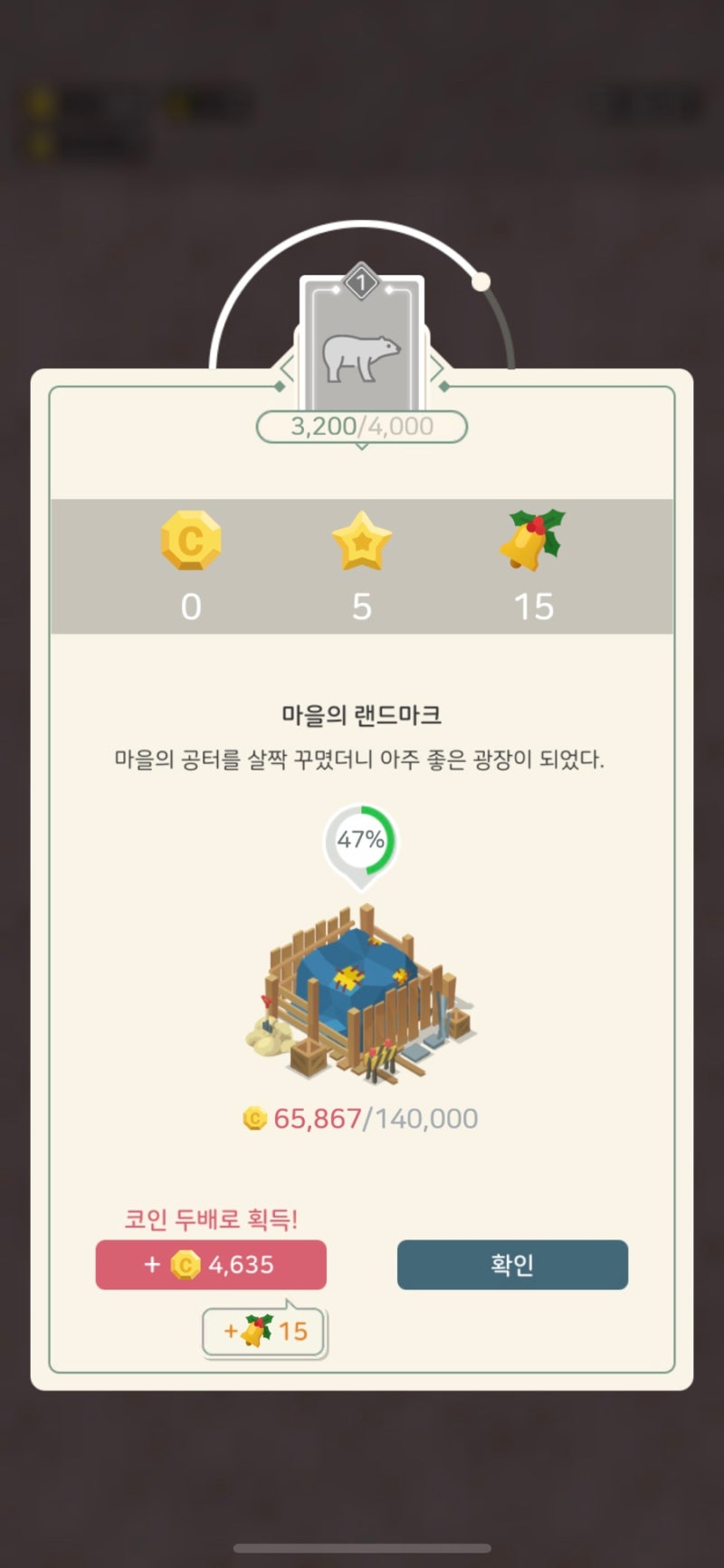Expand the +15 bell reward speech bubble
724x1568 pixels.
263,1331
